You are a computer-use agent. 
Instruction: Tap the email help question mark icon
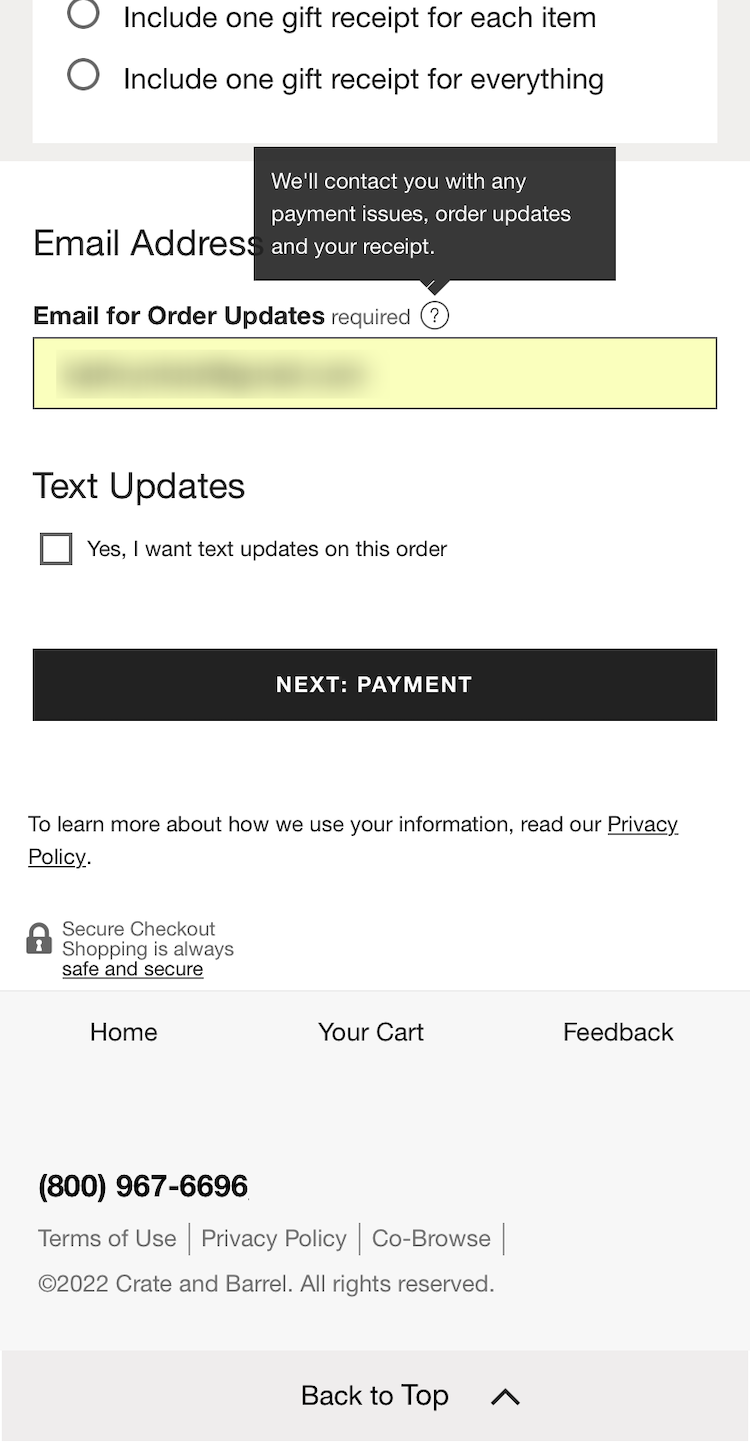434,316
